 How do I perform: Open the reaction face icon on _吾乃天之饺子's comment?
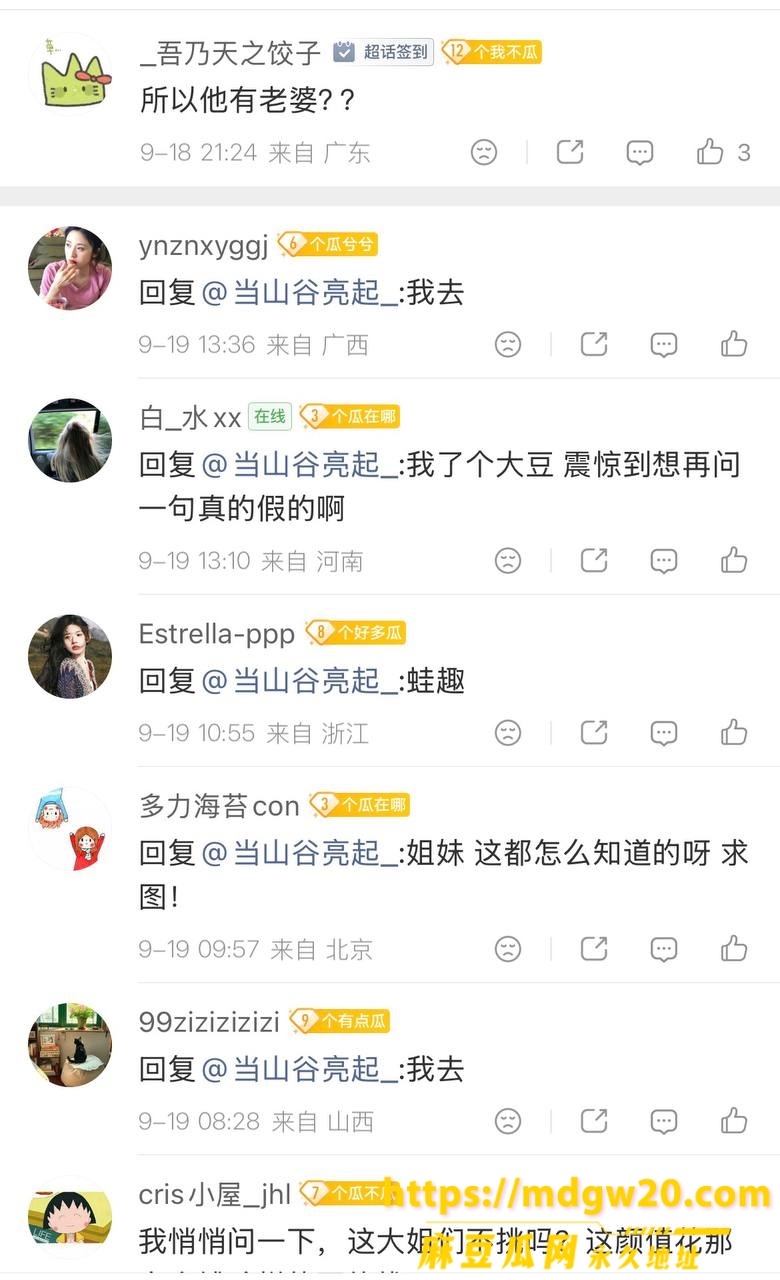click(484, 152)
